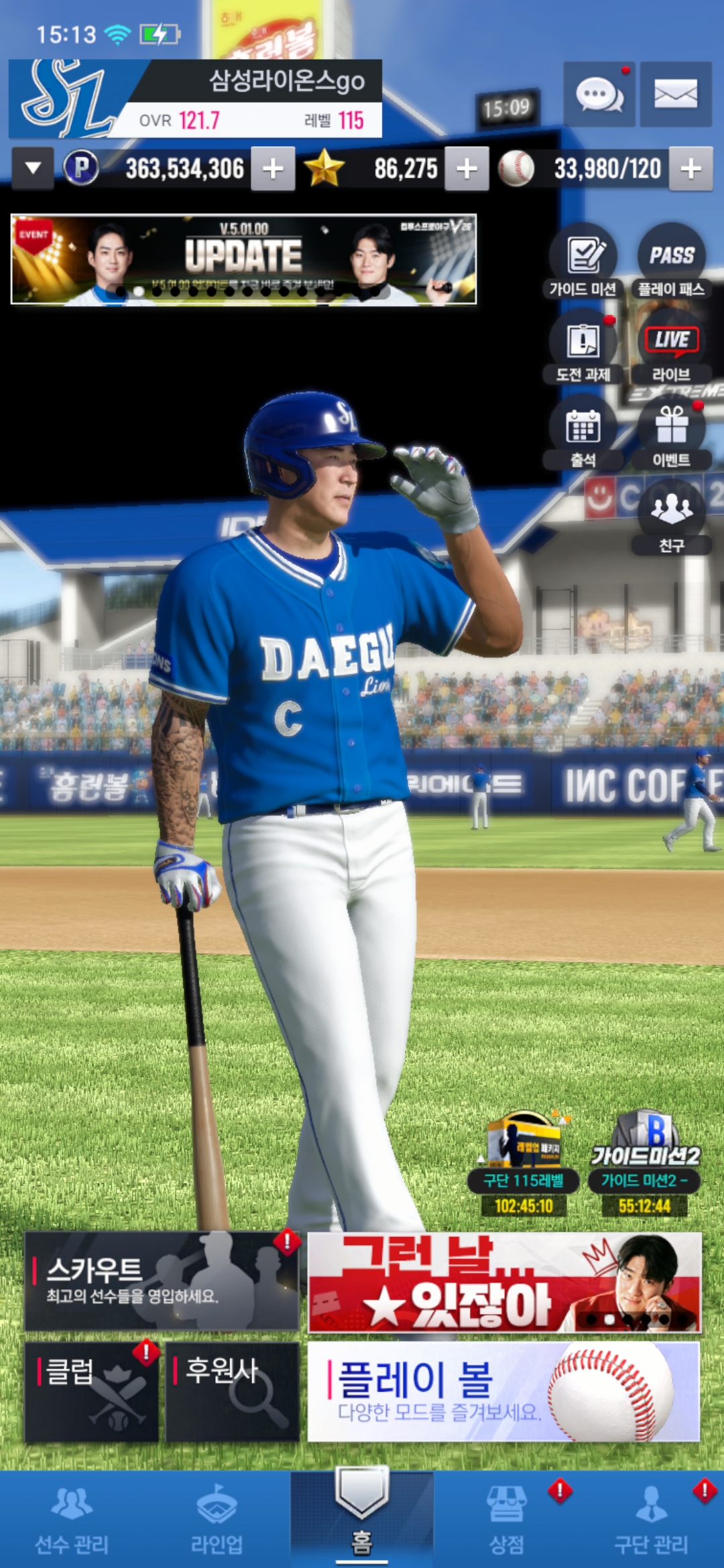Expand the currency dropdown arrow
Image resolution: width=724 pixels, height=1568 pixels.
click(33, 168)
